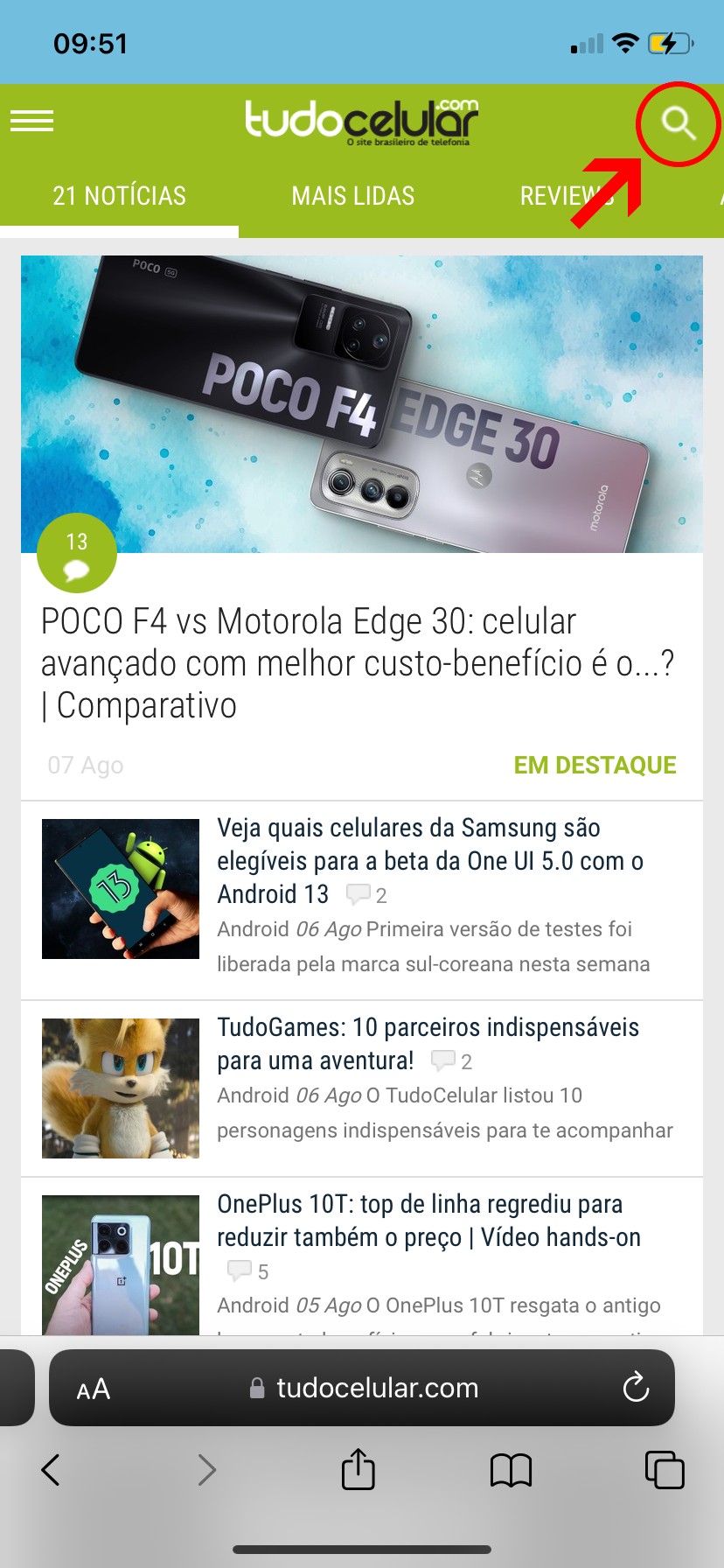Open Safari bookmarks
Image resolution: width=724 pixels, height=1568 pixels.
[x=511, y=1470]
